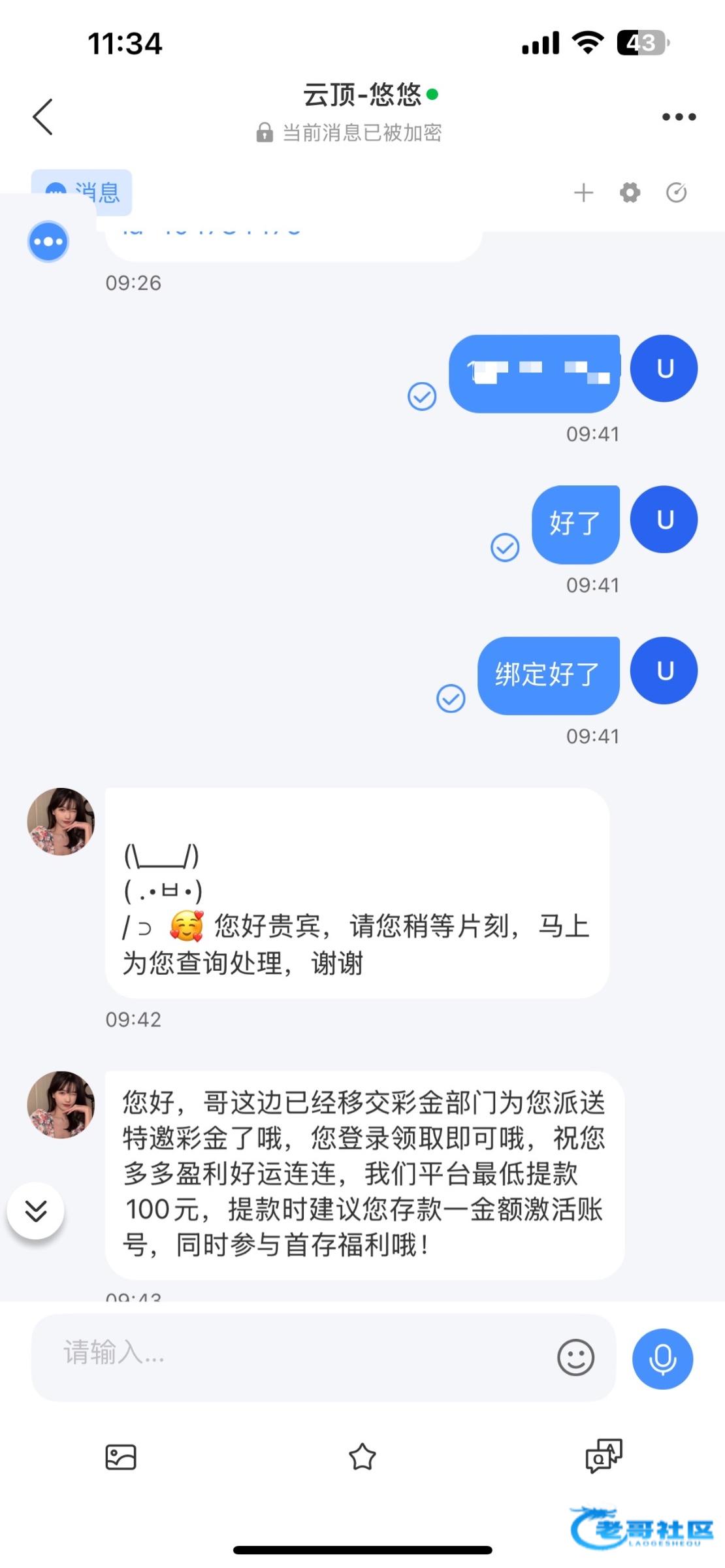The height and width of the screenshot is (1568, 725).
Task: Attach a picture from the gallery
Action: tap(121, 1456)
